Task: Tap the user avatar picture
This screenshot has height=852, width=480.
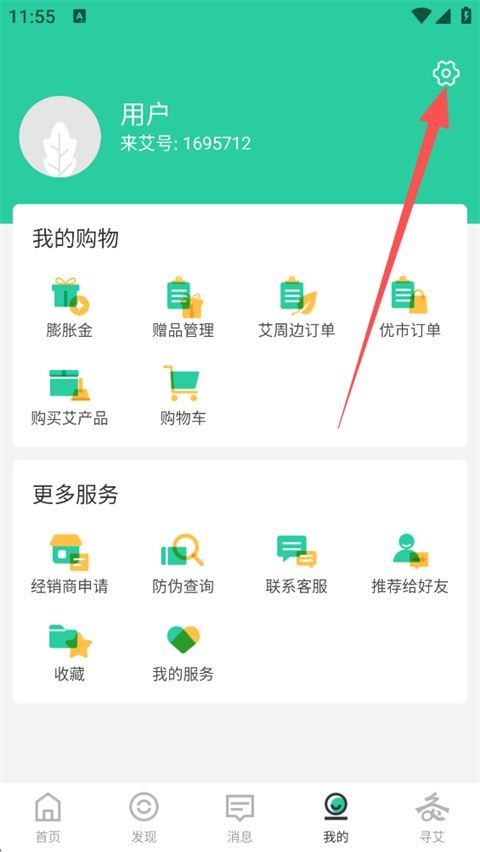Action: (x=60, y=137)
